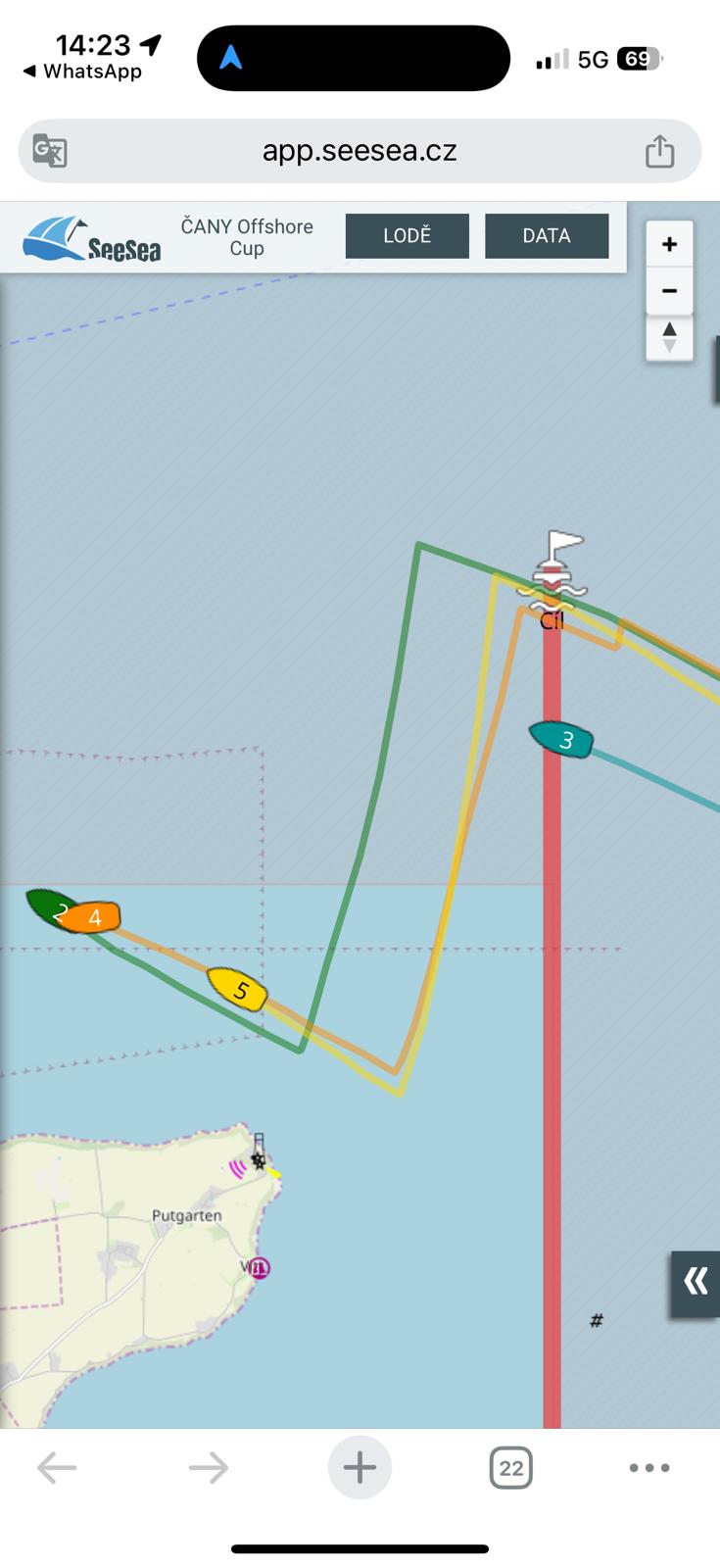The width and height of the screenshot is (720, 1568).
Task: Share this page
Action: [x=659, y=151]
